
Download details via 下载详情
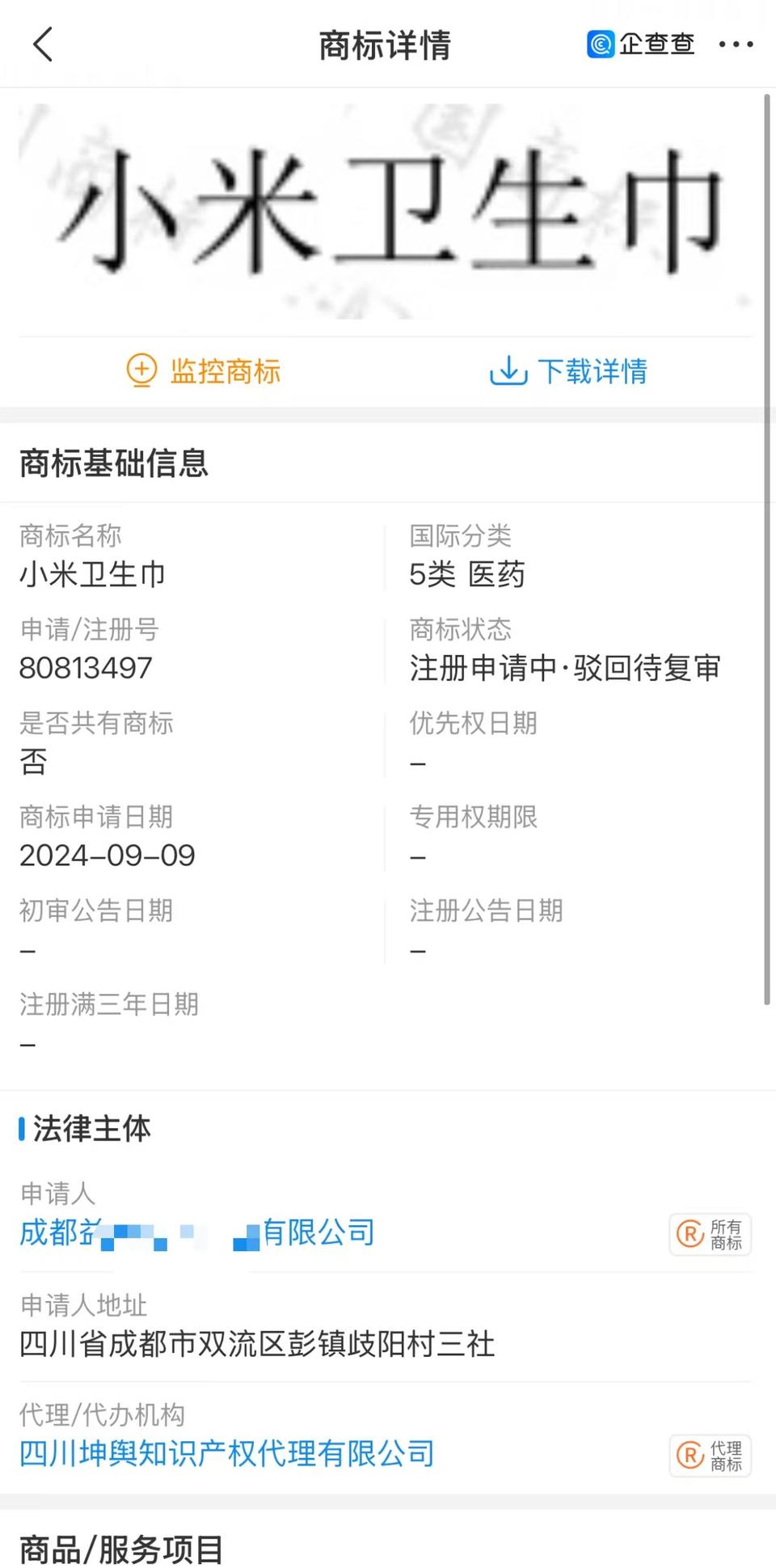click(x=568, y=371)
